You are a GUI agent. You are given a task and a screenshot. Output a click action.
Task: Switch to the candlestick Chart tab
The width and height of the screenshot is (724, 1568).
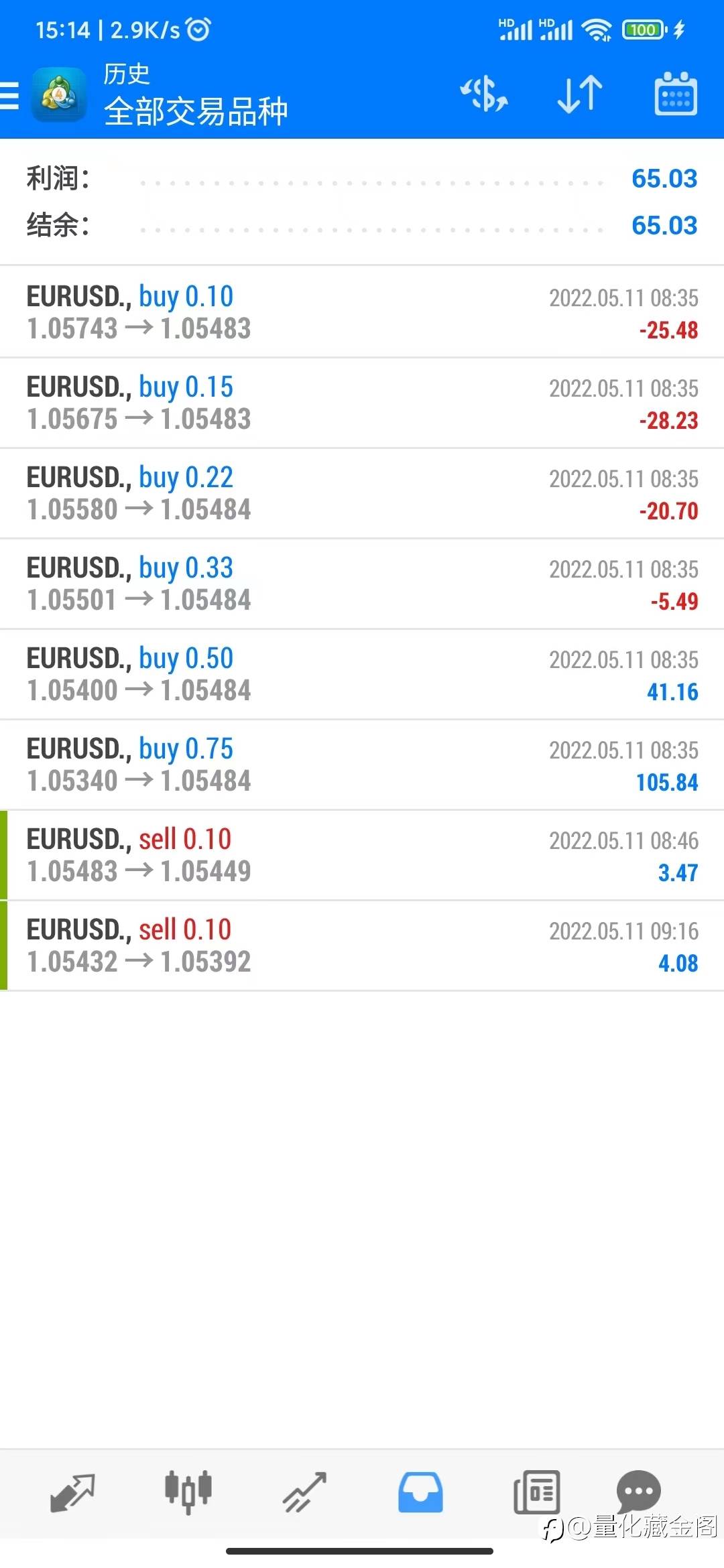point(188,1493)
